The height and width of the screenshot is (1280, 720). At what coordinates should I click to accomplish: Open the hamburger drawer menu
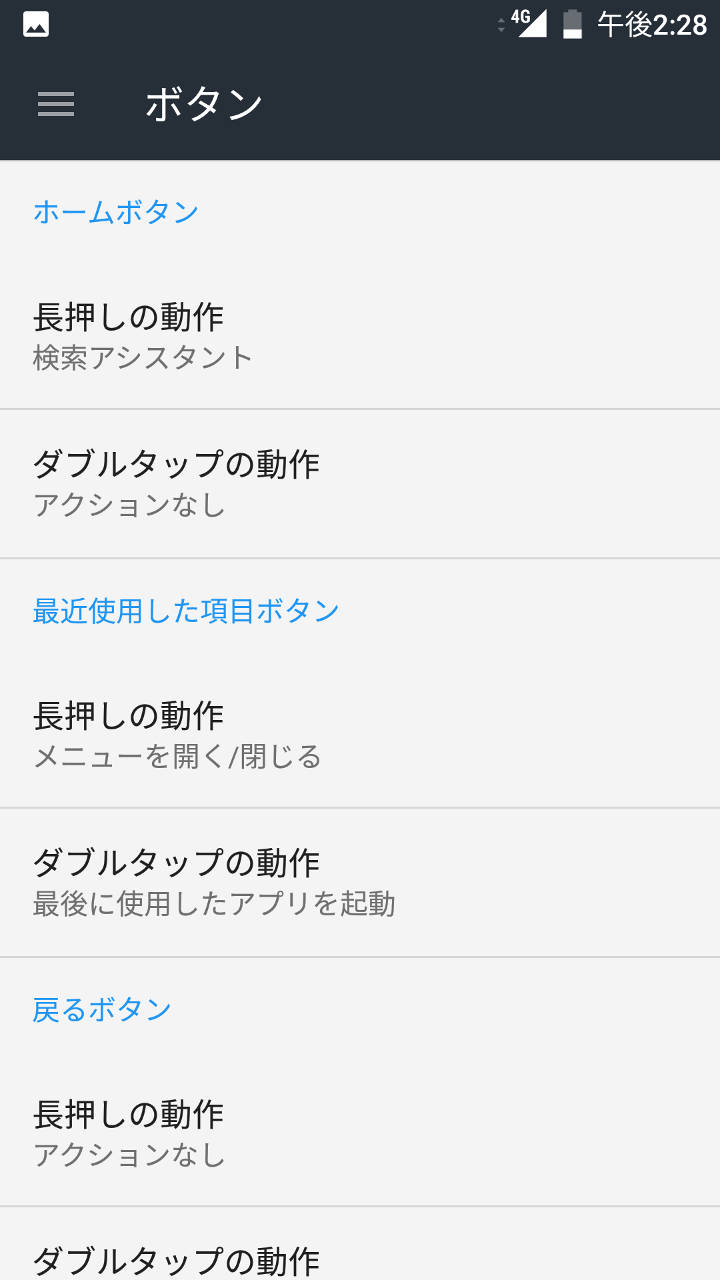tap(56, 104)
